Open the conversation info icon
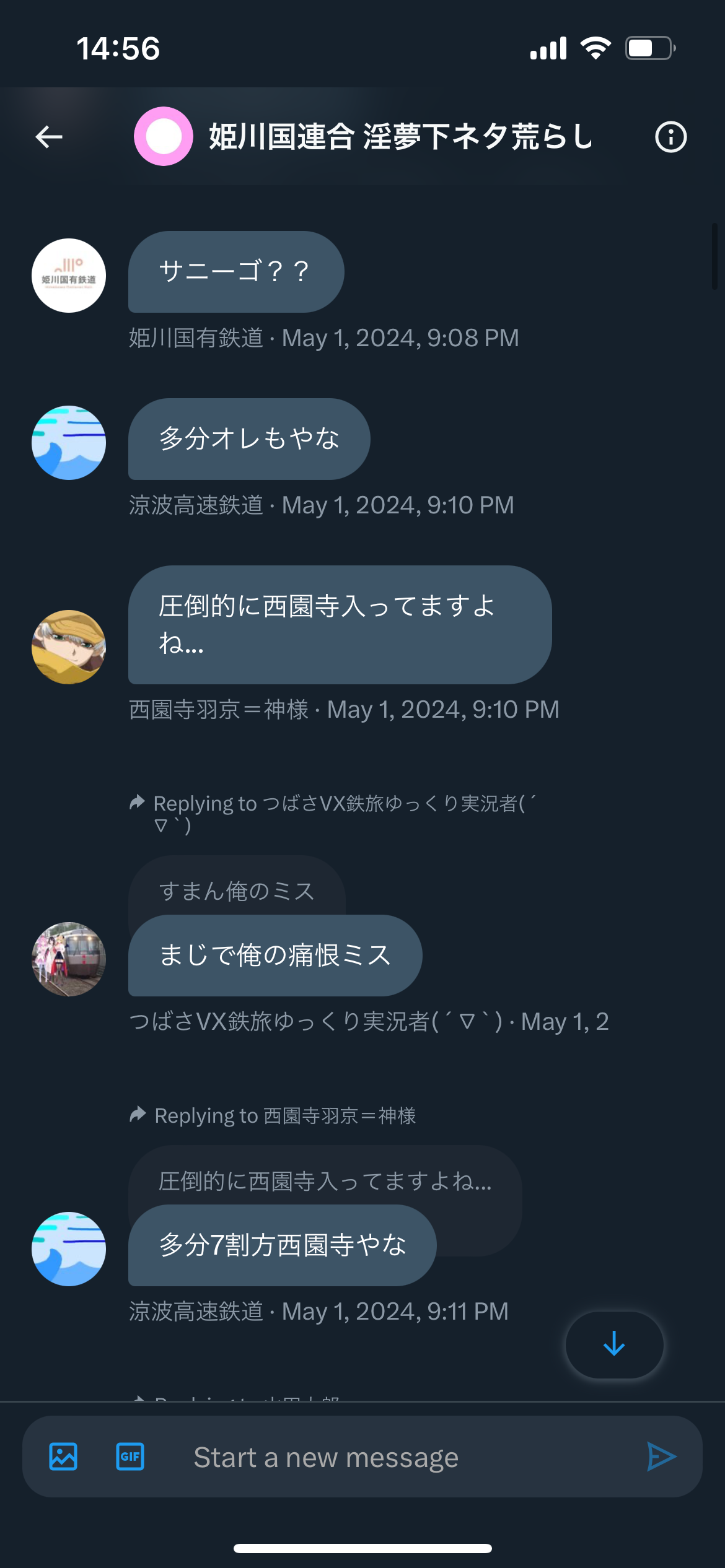Image resolution: width=725 pixels, height=1568 pixels. coord(670,137)
